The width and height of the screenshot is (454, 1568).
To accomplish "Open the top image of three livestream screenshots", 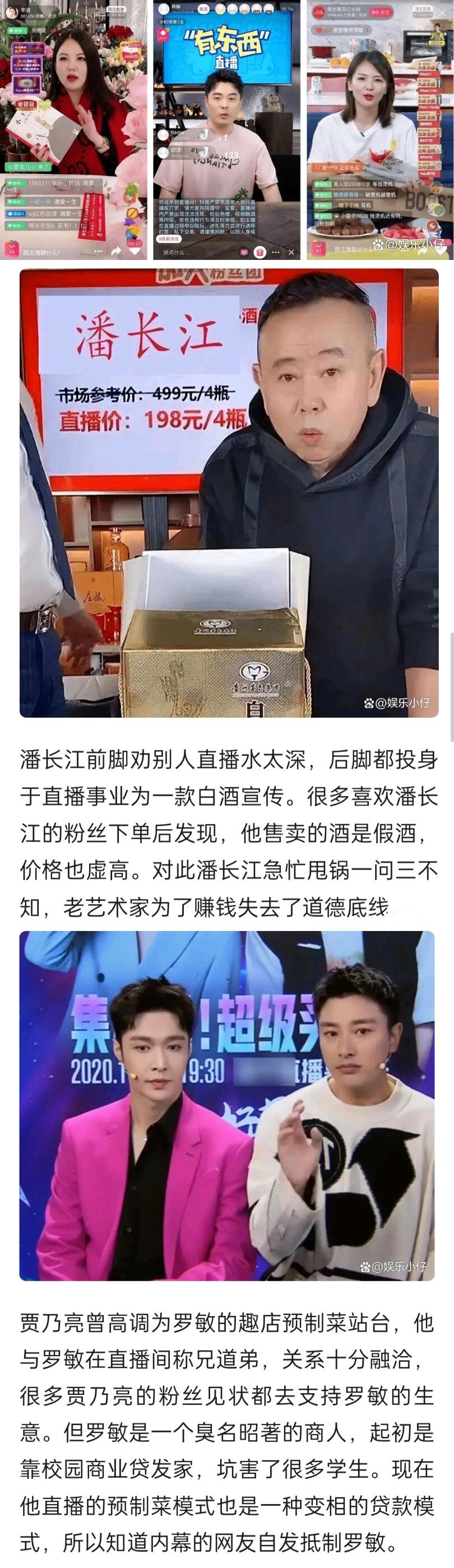I will [x=226, y=129].
